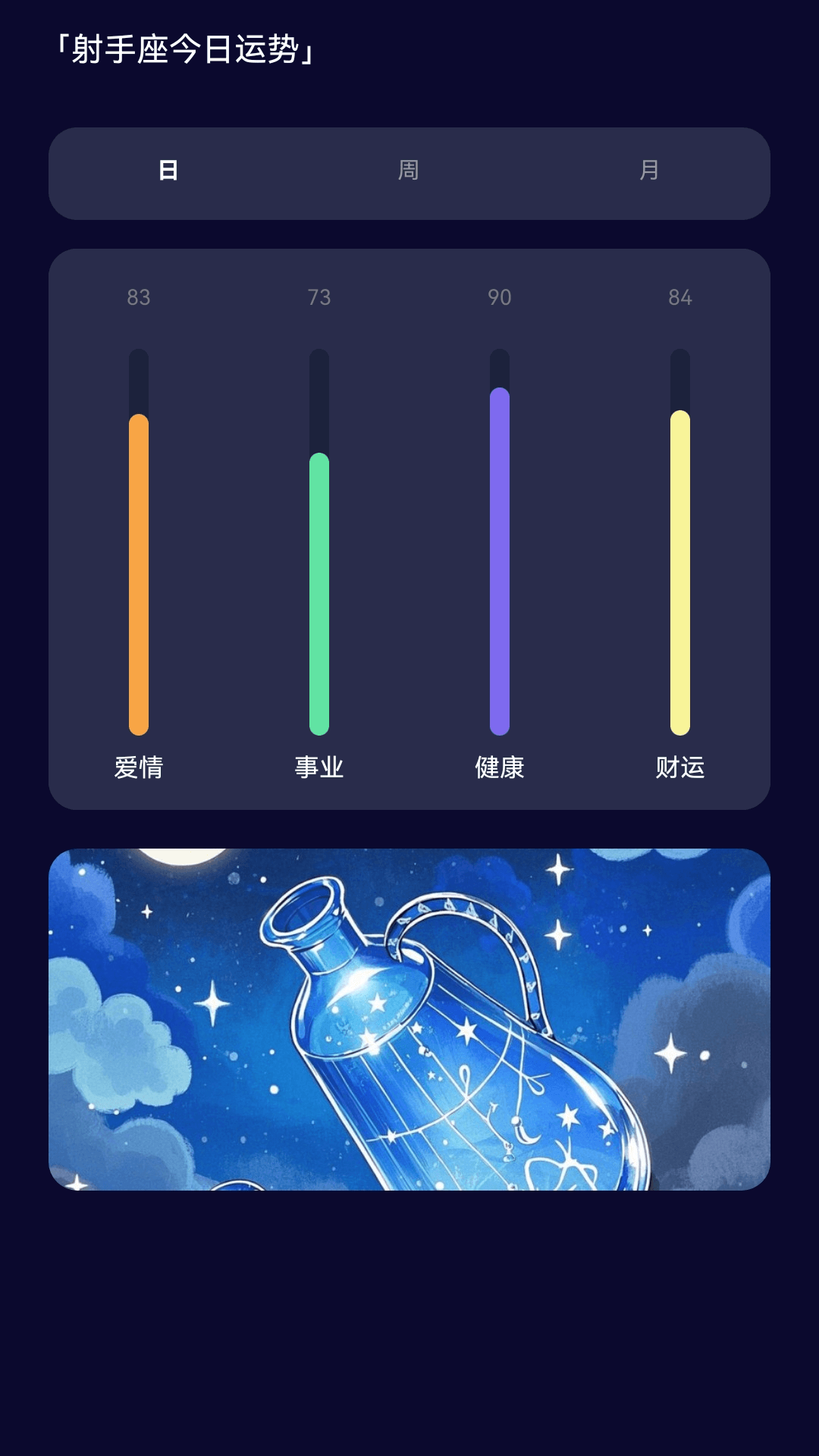Click the 事业 label below the green bar
The width and height of the screenshot is (819, 1456).
(x=318, y=768)
